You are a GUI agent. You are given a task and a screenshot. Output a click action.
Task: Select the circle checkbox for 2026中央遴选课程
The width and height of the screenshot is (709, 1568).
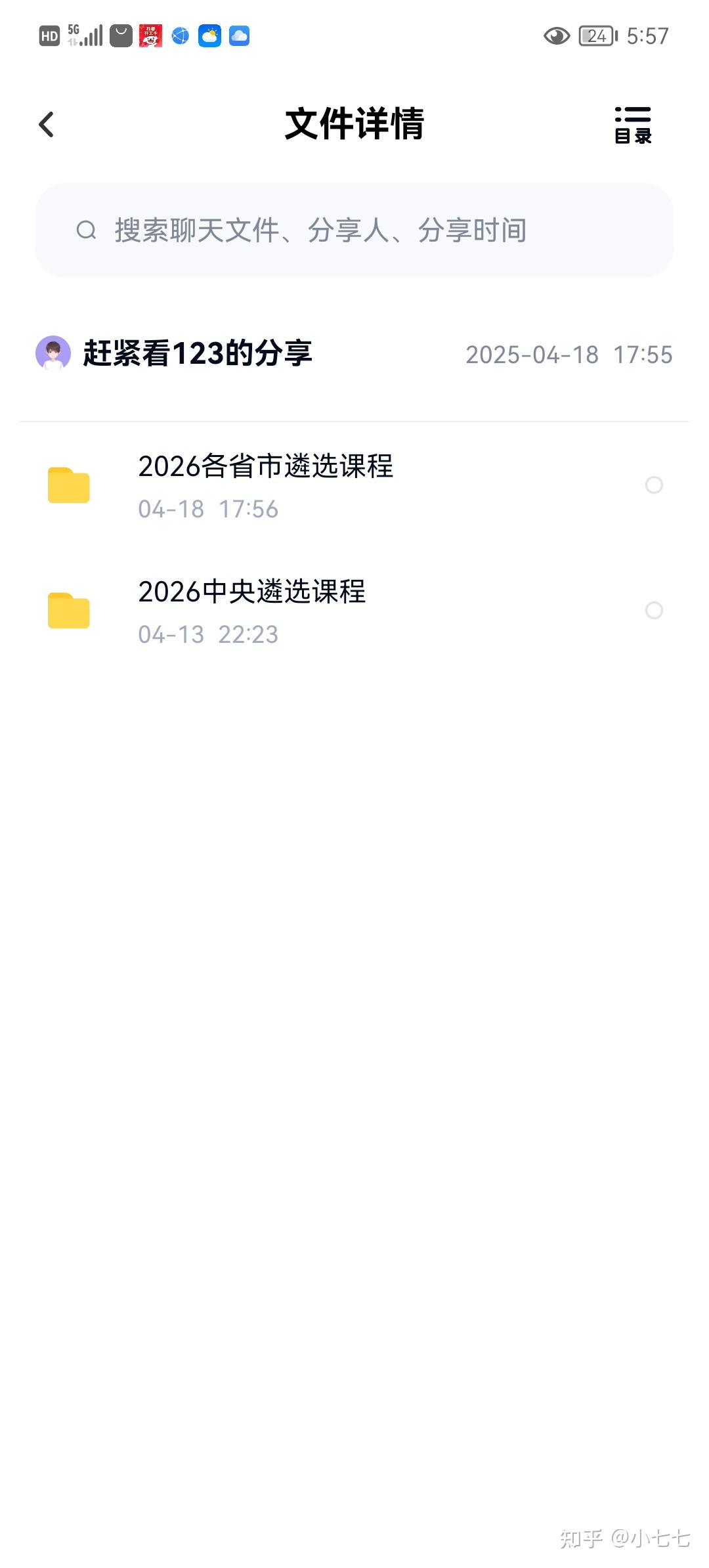654,610
